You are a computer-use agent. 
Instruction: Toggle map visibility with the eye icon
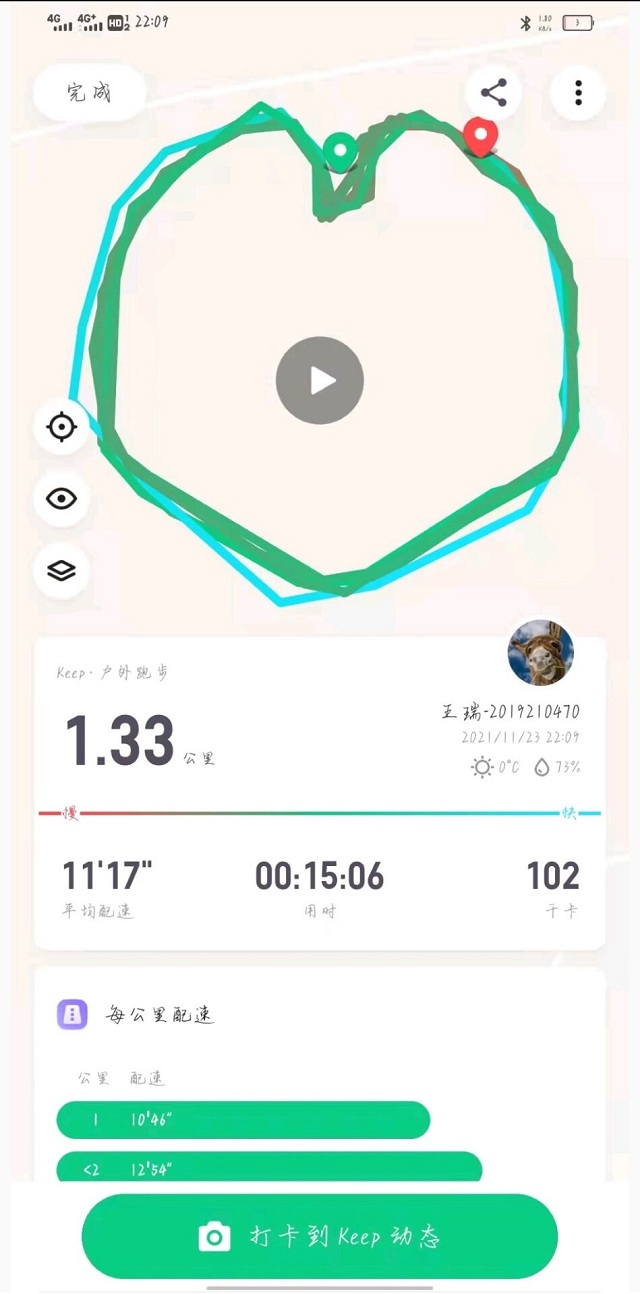click(62, 499)
